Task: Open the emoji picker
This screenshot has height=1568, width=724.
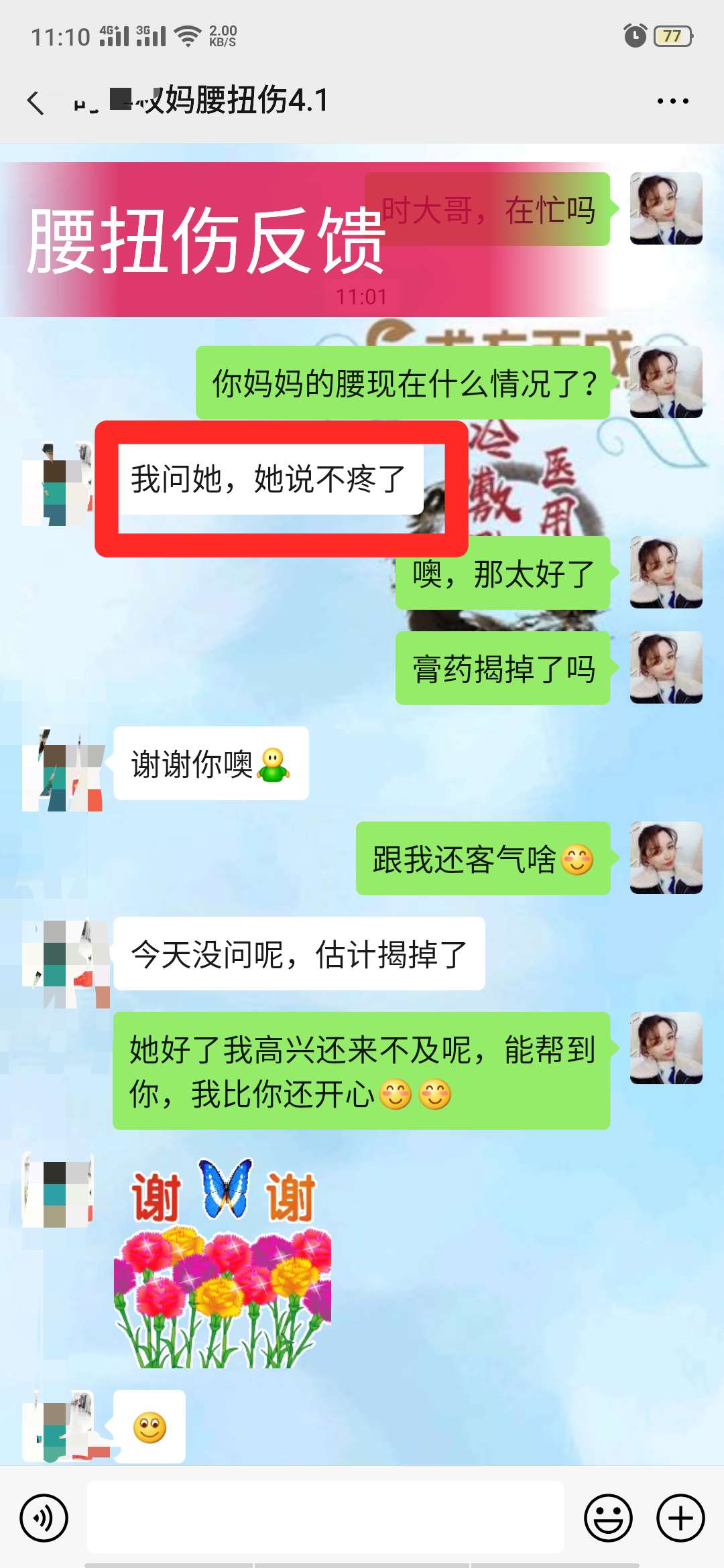Action: click(x=608, y=1518)
